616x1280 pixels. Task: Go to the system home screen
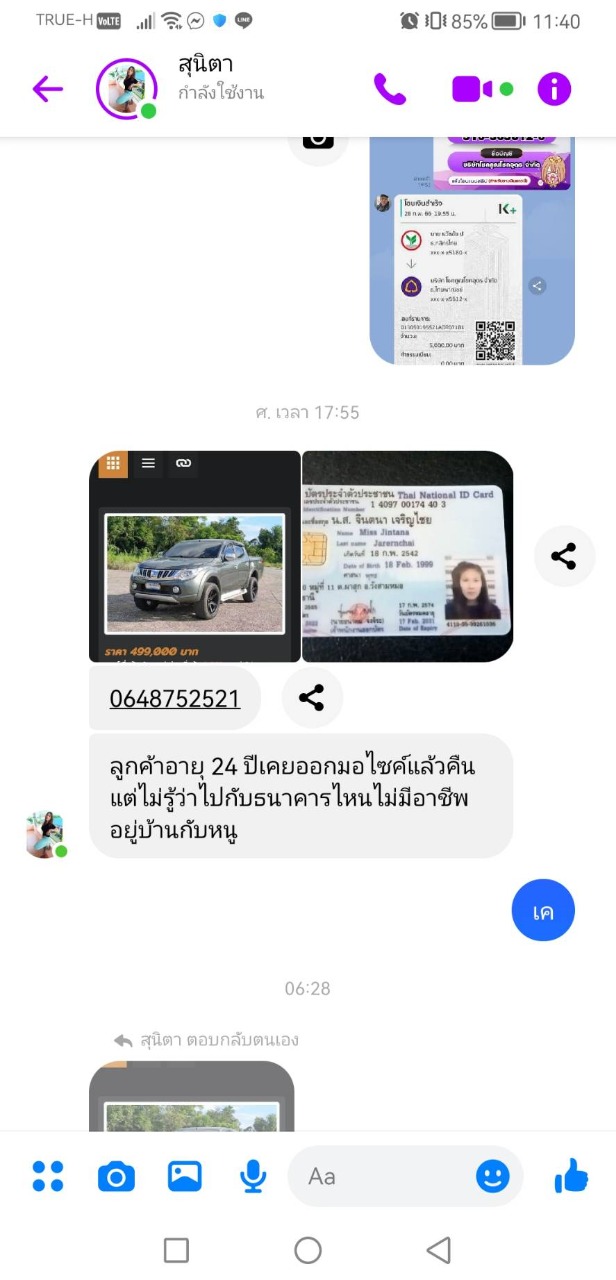coord(308,1250)
